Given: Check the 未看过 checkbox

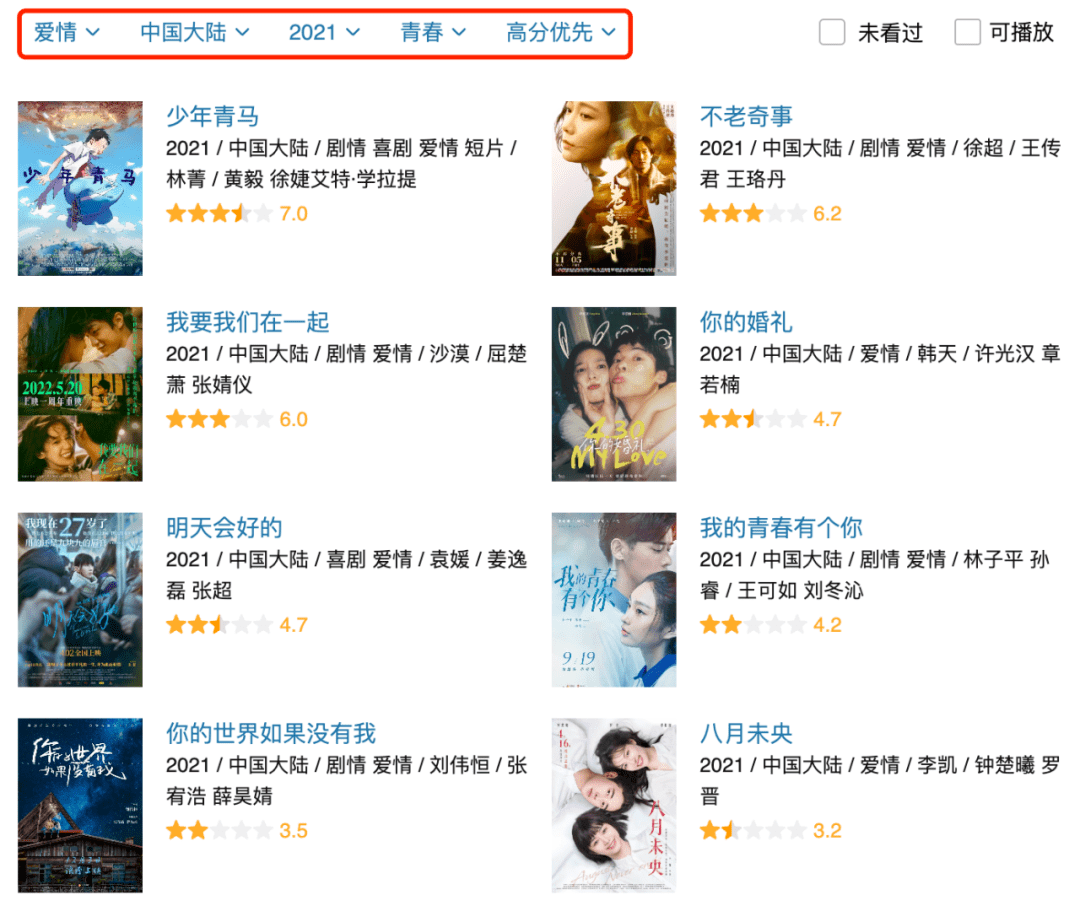Looking at the screenshot, I should point(832,32).
